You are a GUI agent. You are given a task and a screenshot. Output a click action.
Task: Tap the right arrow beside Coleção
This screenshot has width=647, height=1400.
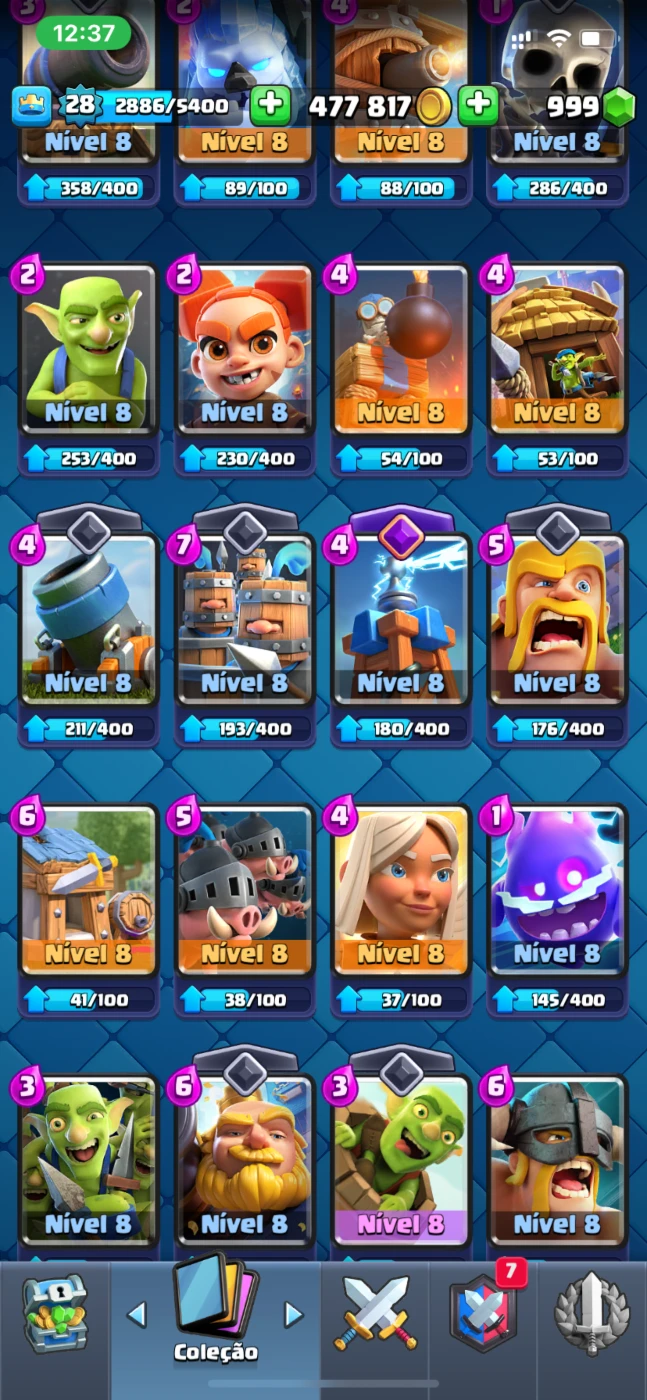(x=293, y=1314)
